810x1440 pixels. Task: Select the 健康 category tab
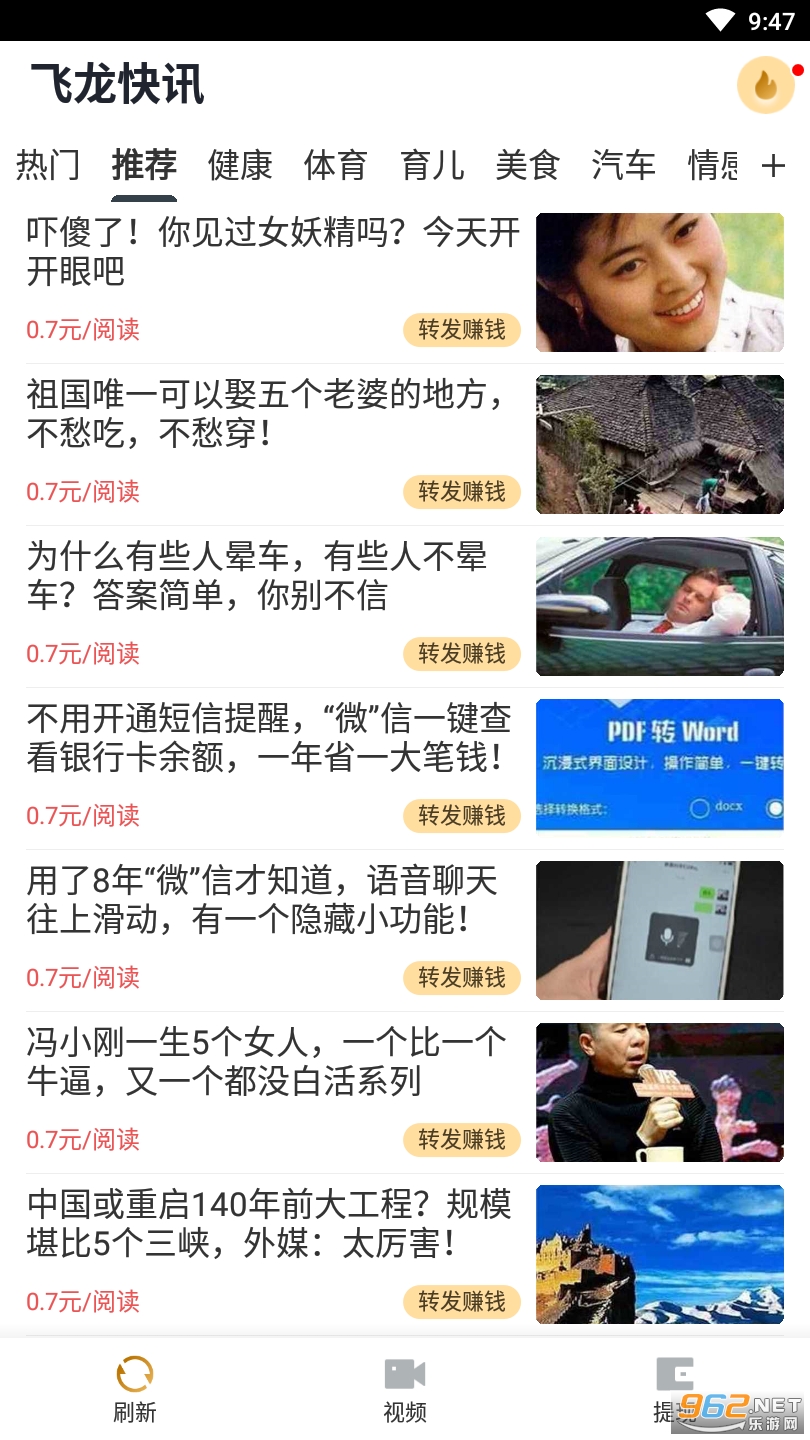(x=240, y=165)
